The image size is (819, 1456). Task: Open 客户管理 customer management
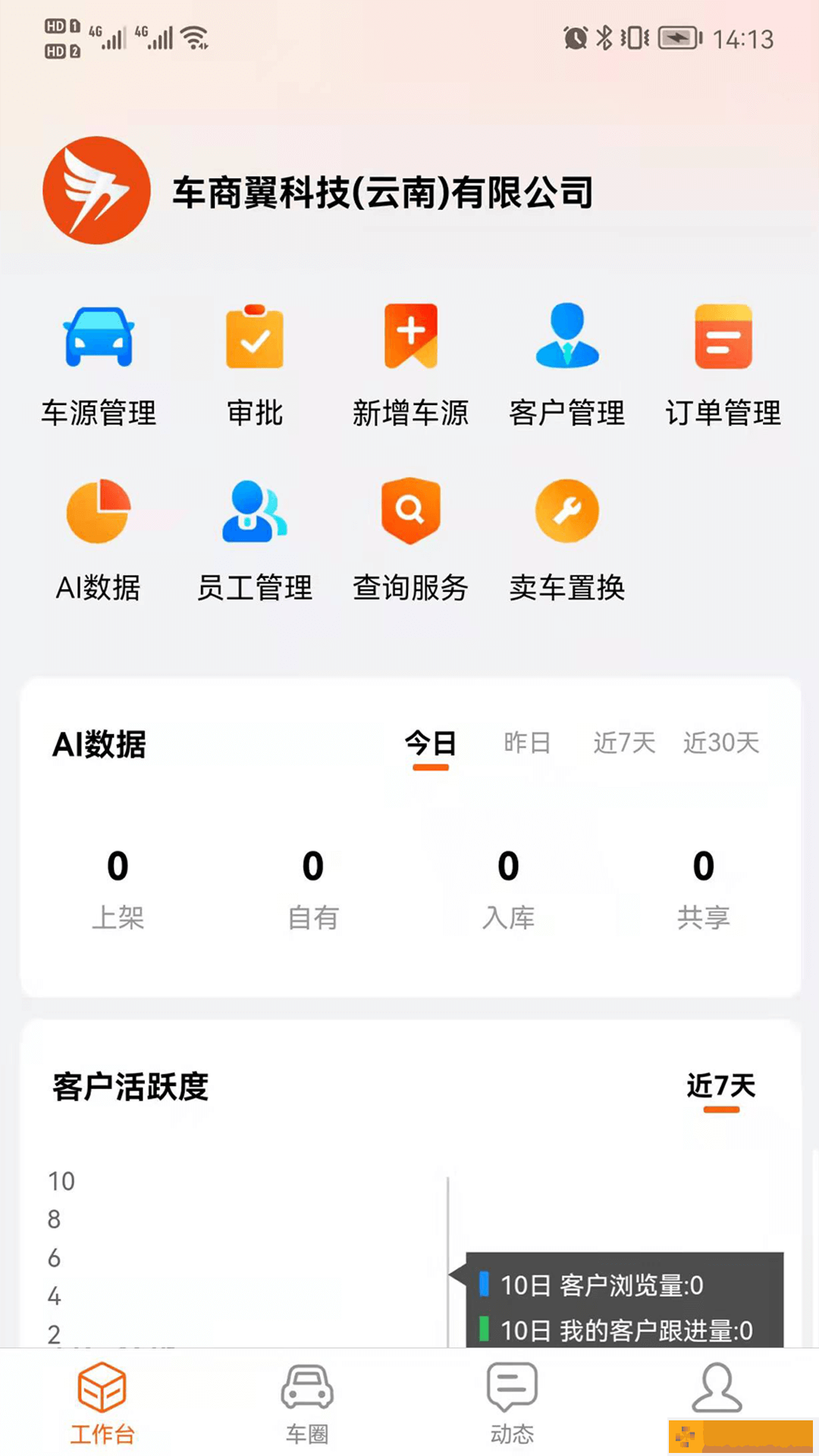pyautogui.click(x=566, y=365)
